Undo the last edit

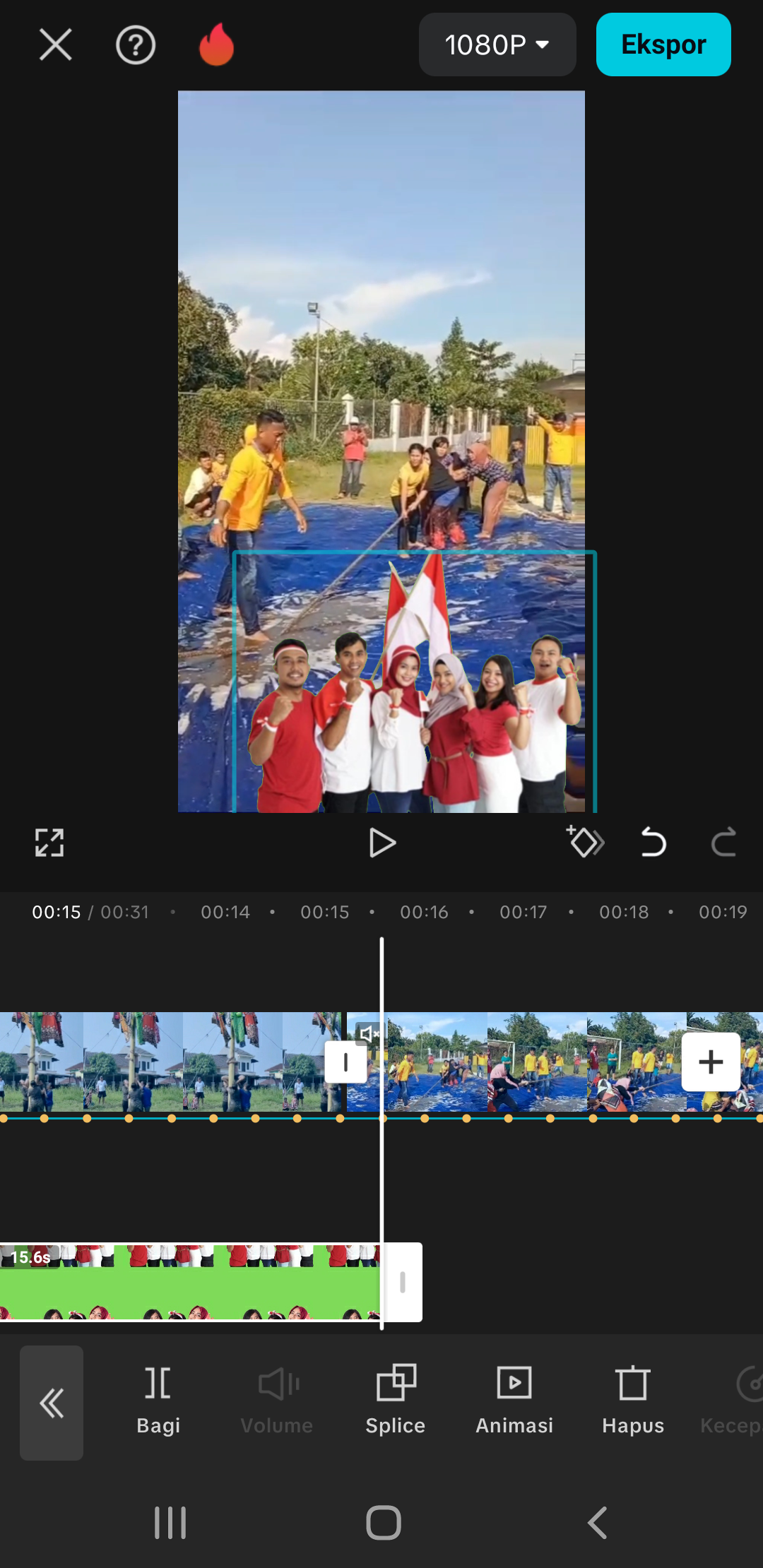coord(653,843)
